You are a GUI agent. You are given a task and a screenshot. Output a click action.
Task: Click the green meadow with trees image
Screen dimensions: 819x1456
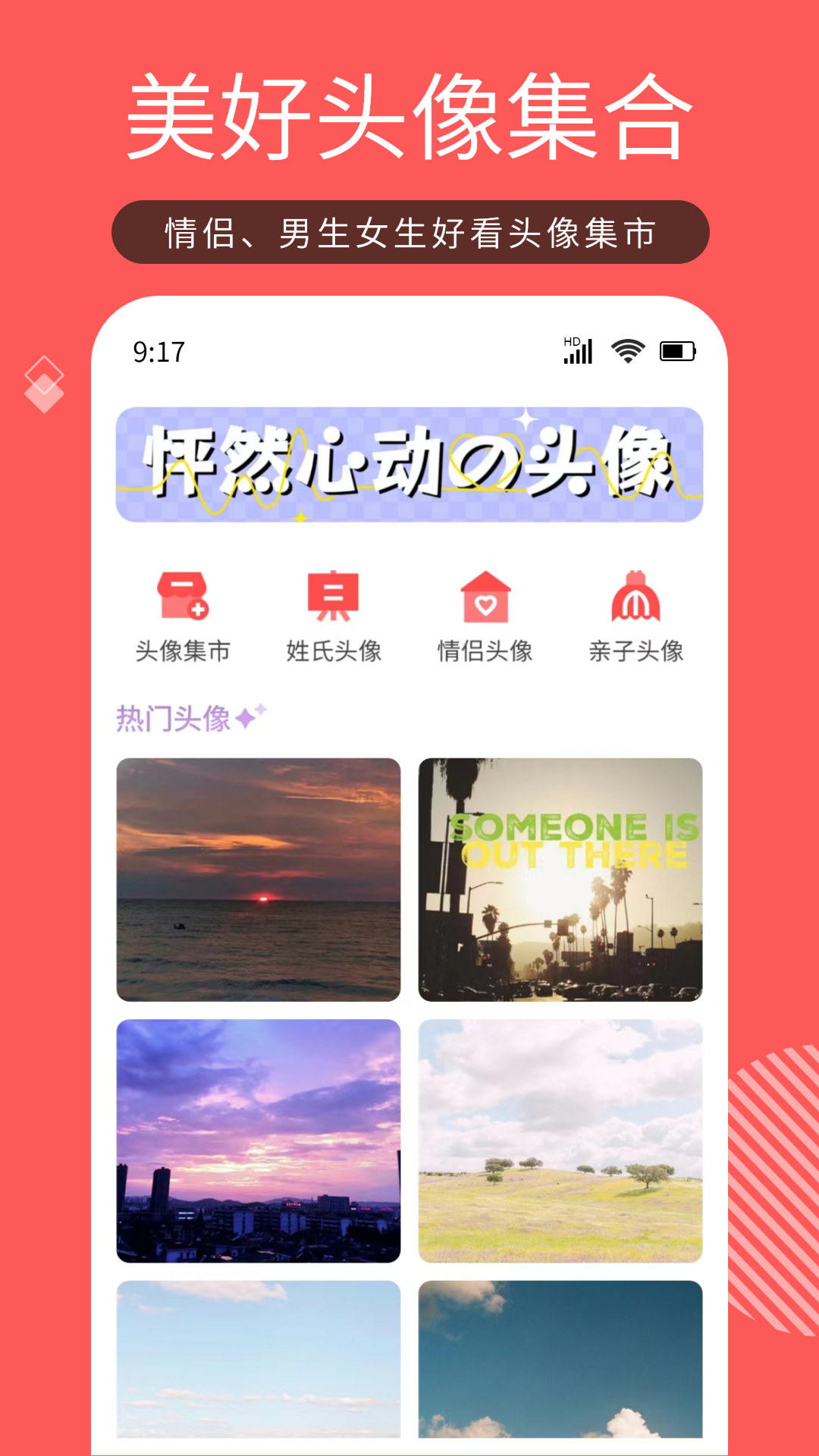(x=560, y=1141)
